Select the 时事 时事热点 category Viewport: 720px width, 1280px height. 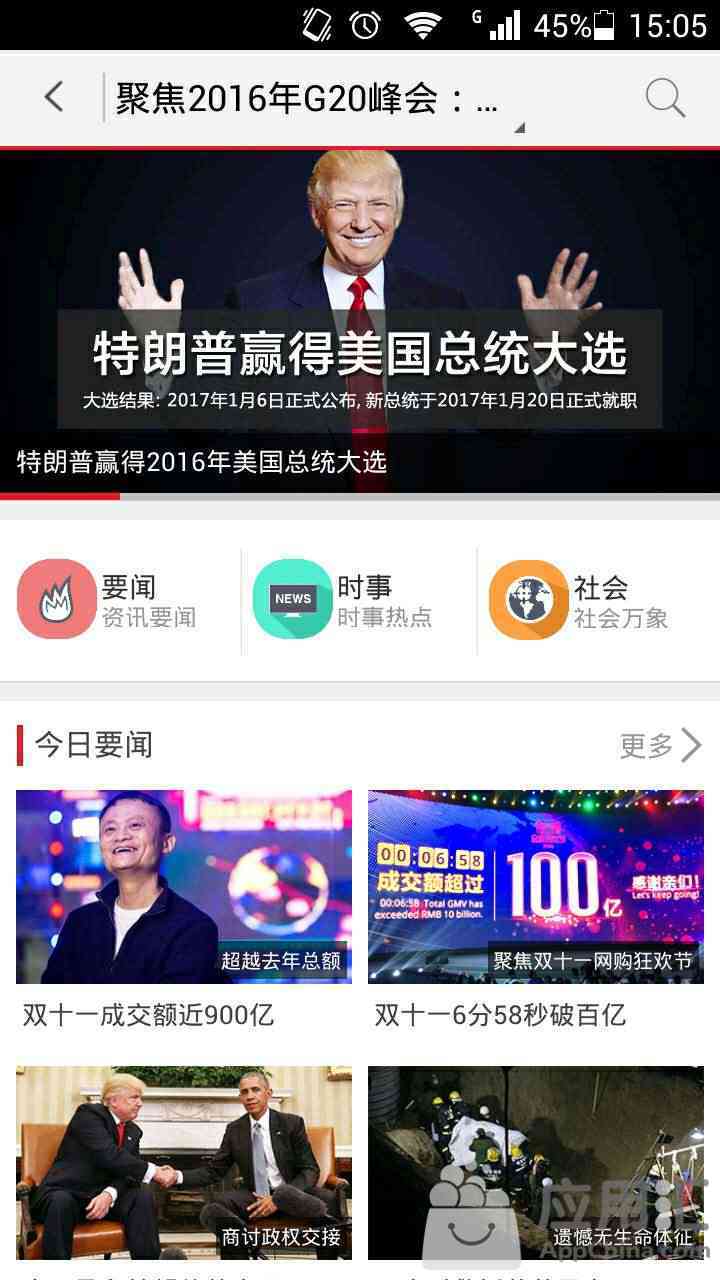pos(346,601)
